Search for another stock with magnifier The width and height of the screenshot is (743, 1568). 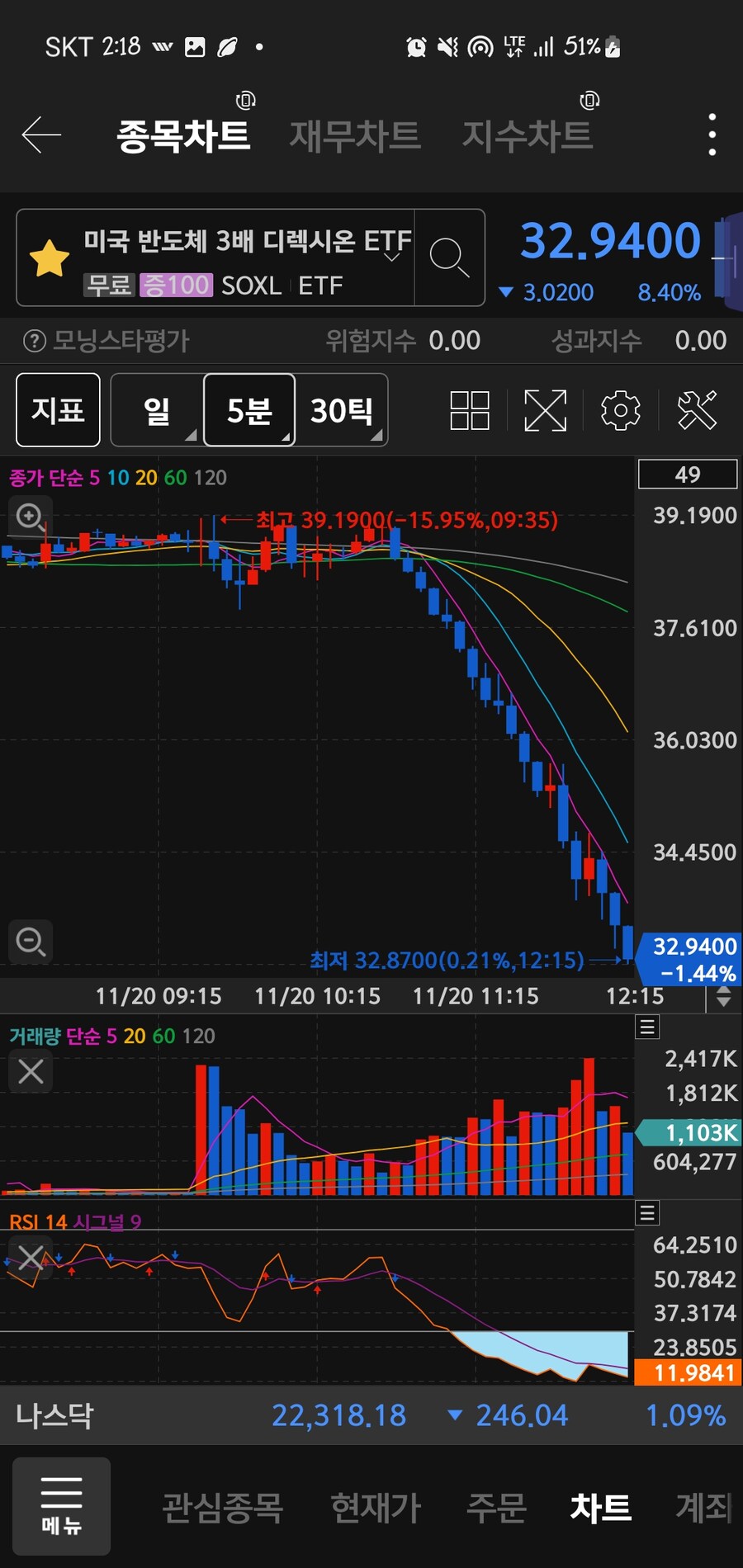click(449, 258)
